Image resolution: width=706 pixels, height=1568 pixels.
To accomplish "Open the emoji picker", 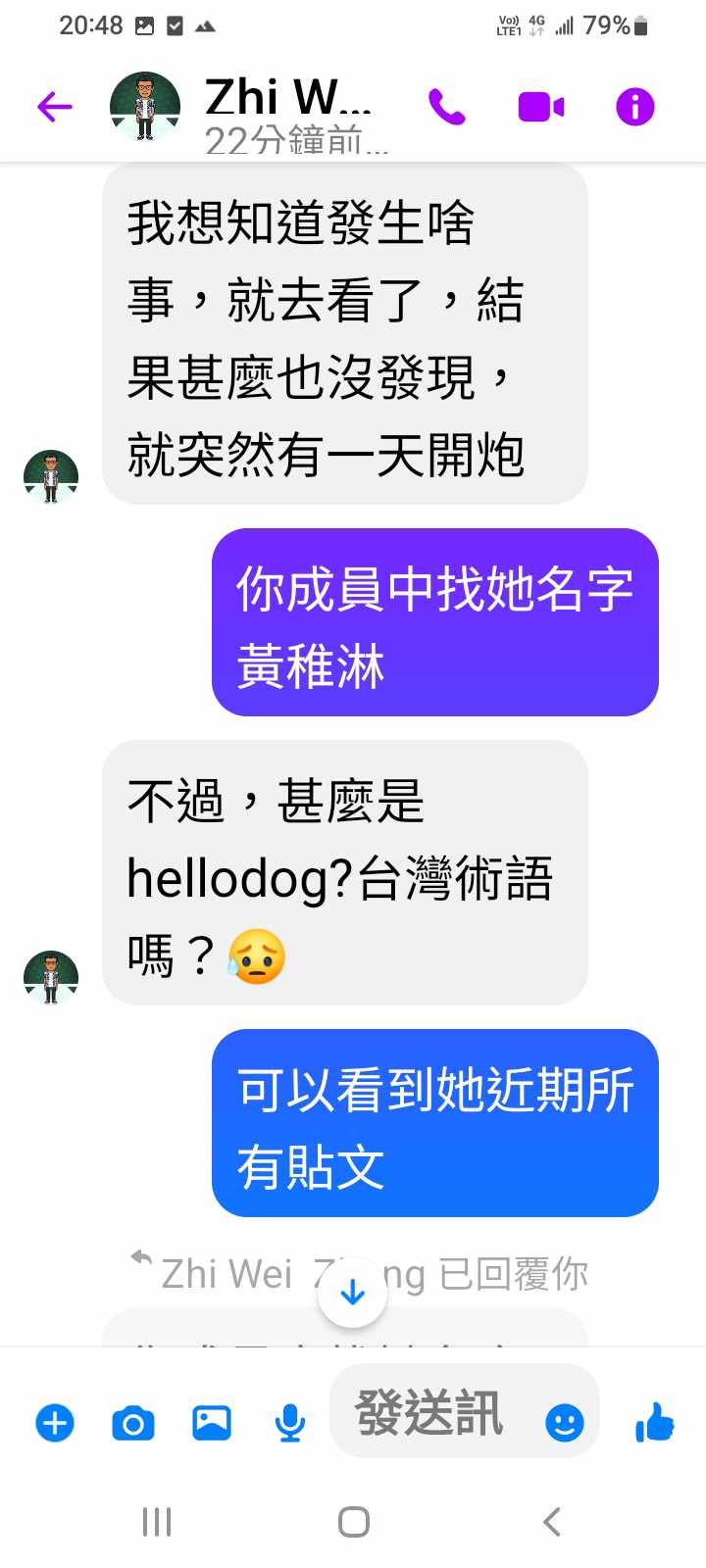I will [565, 1422].
